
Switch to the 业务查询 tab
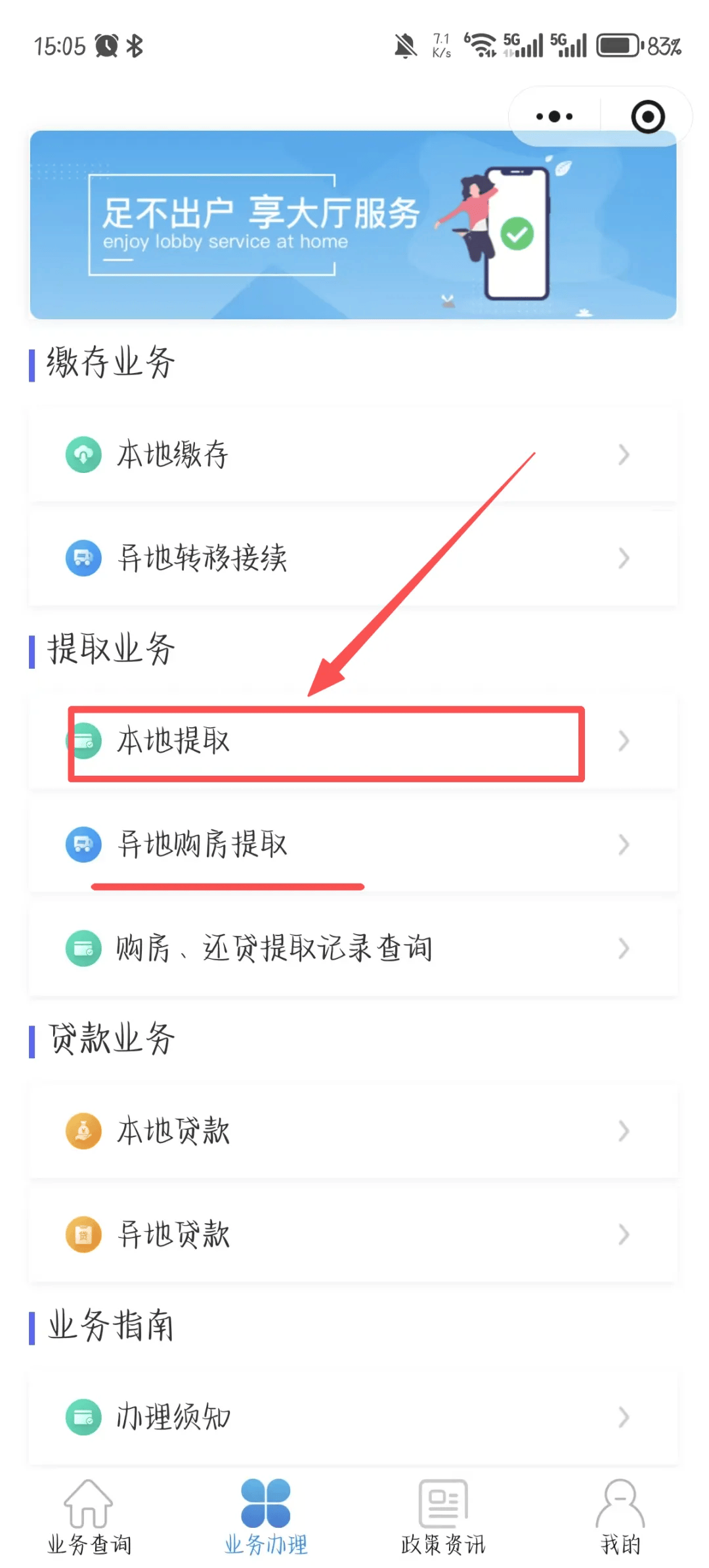click(x=89, y=1516)
